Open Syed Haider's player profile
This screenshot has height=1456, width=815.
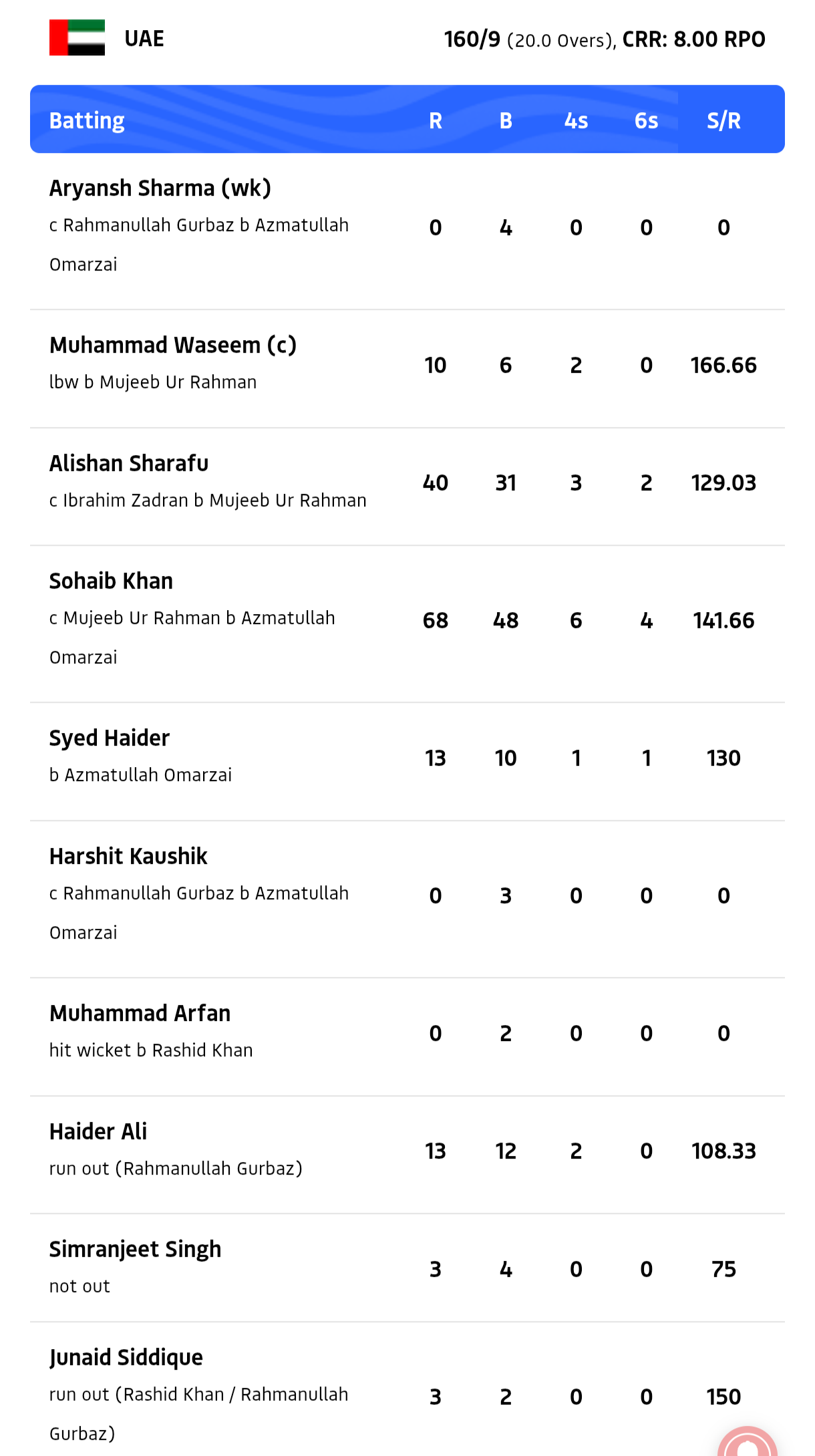point(110,738)
